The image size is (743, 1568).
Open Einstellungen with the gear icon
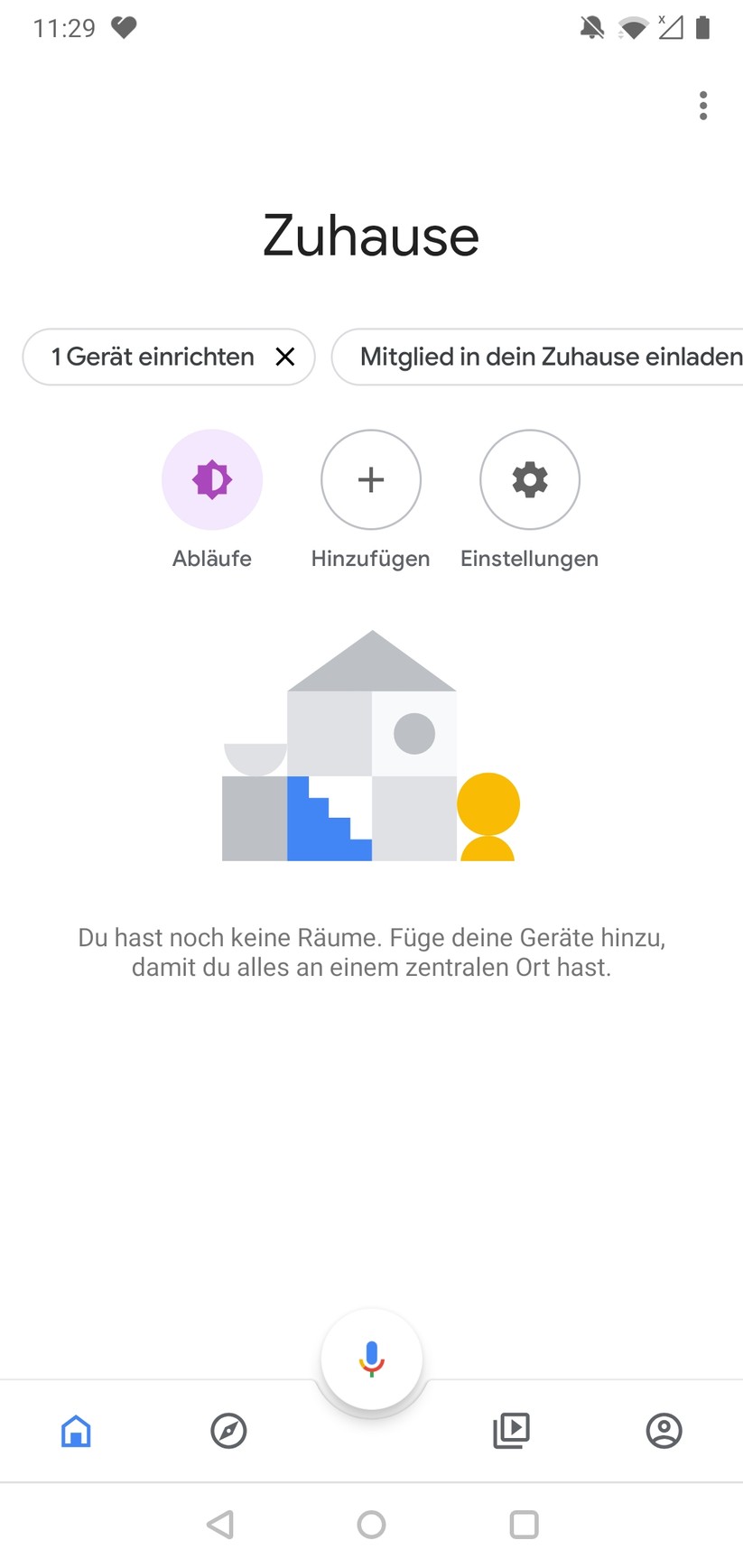[x=530, y=479]
